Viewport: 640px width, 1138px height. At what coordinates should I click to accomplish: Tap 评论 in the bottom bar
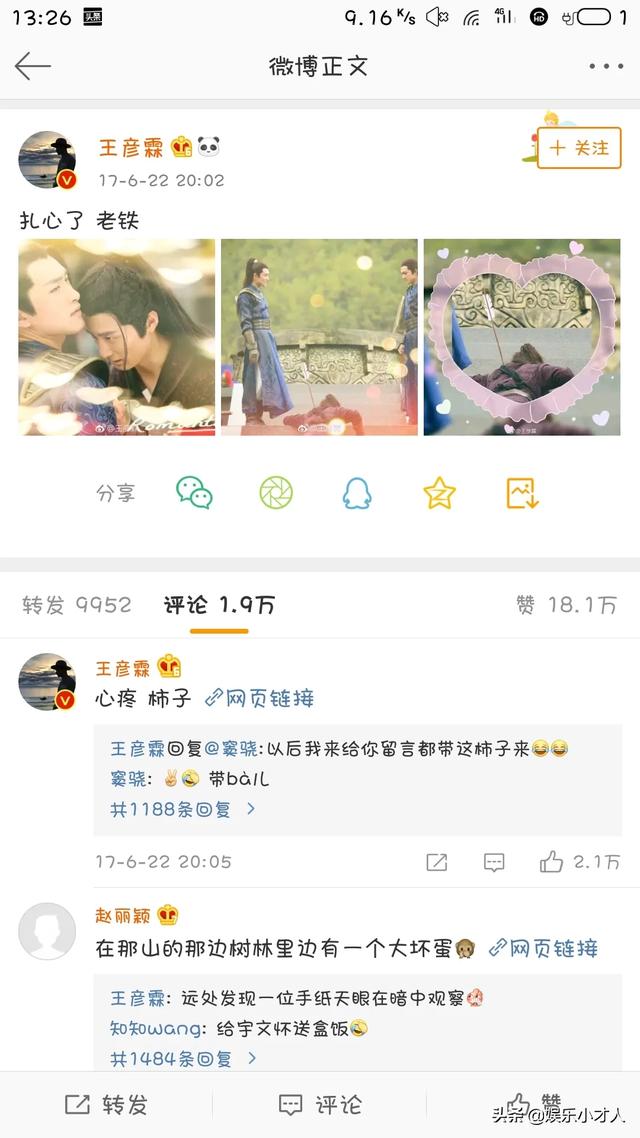(320, 1104)
